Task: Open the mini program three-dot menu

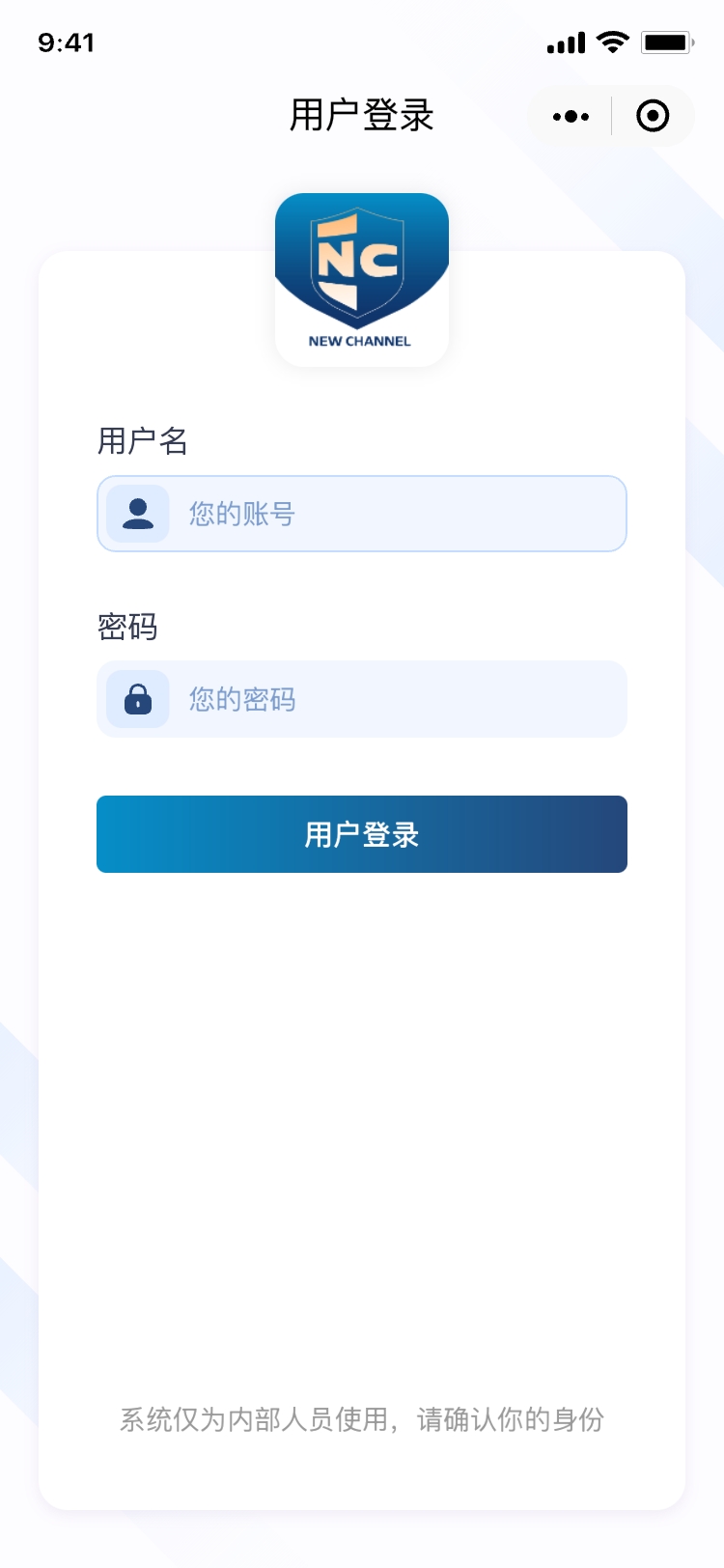Action: [571, 116]
